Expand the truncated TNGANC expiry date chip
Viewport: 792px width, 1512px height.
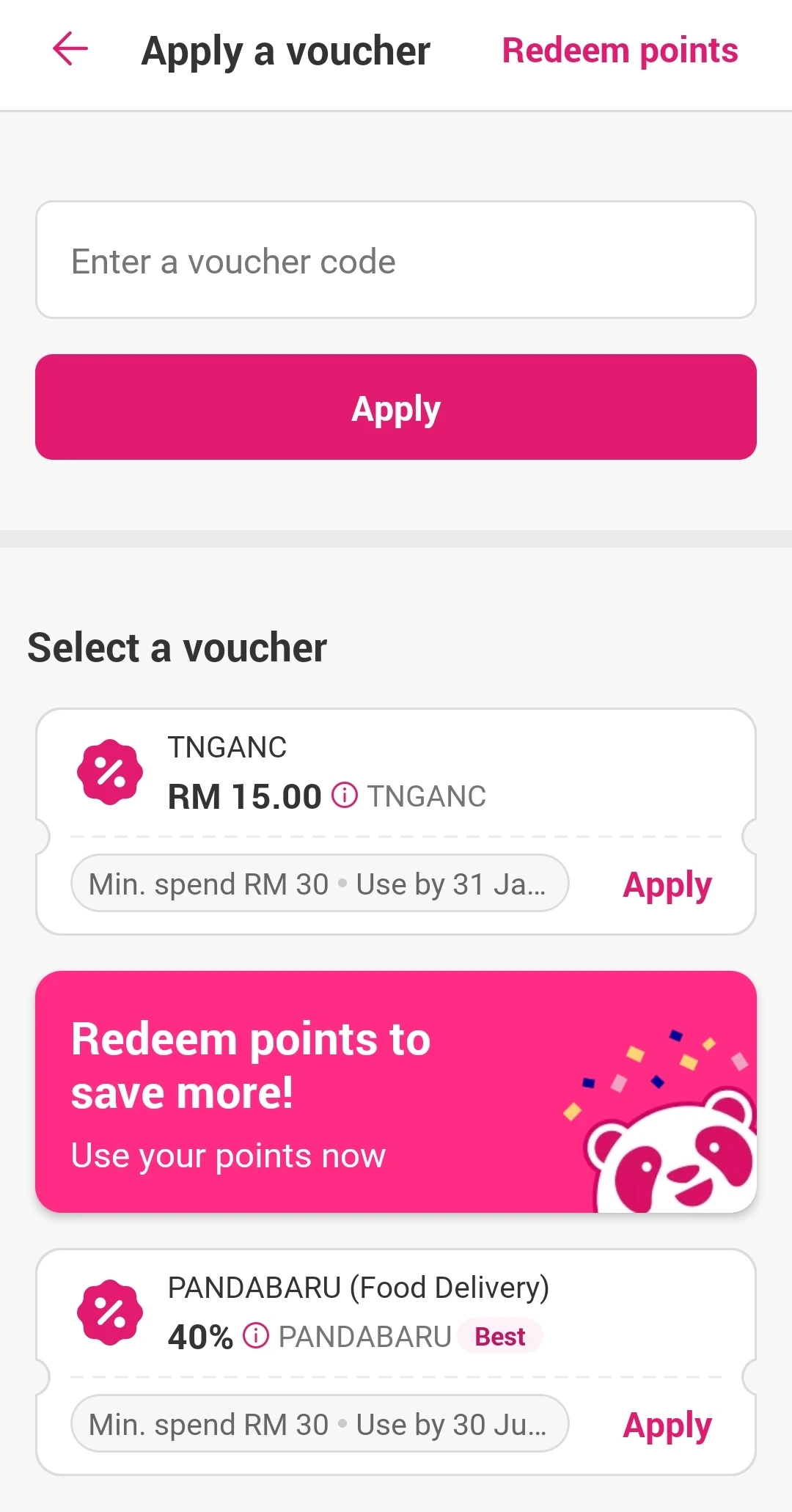click(x=319, y=884)
